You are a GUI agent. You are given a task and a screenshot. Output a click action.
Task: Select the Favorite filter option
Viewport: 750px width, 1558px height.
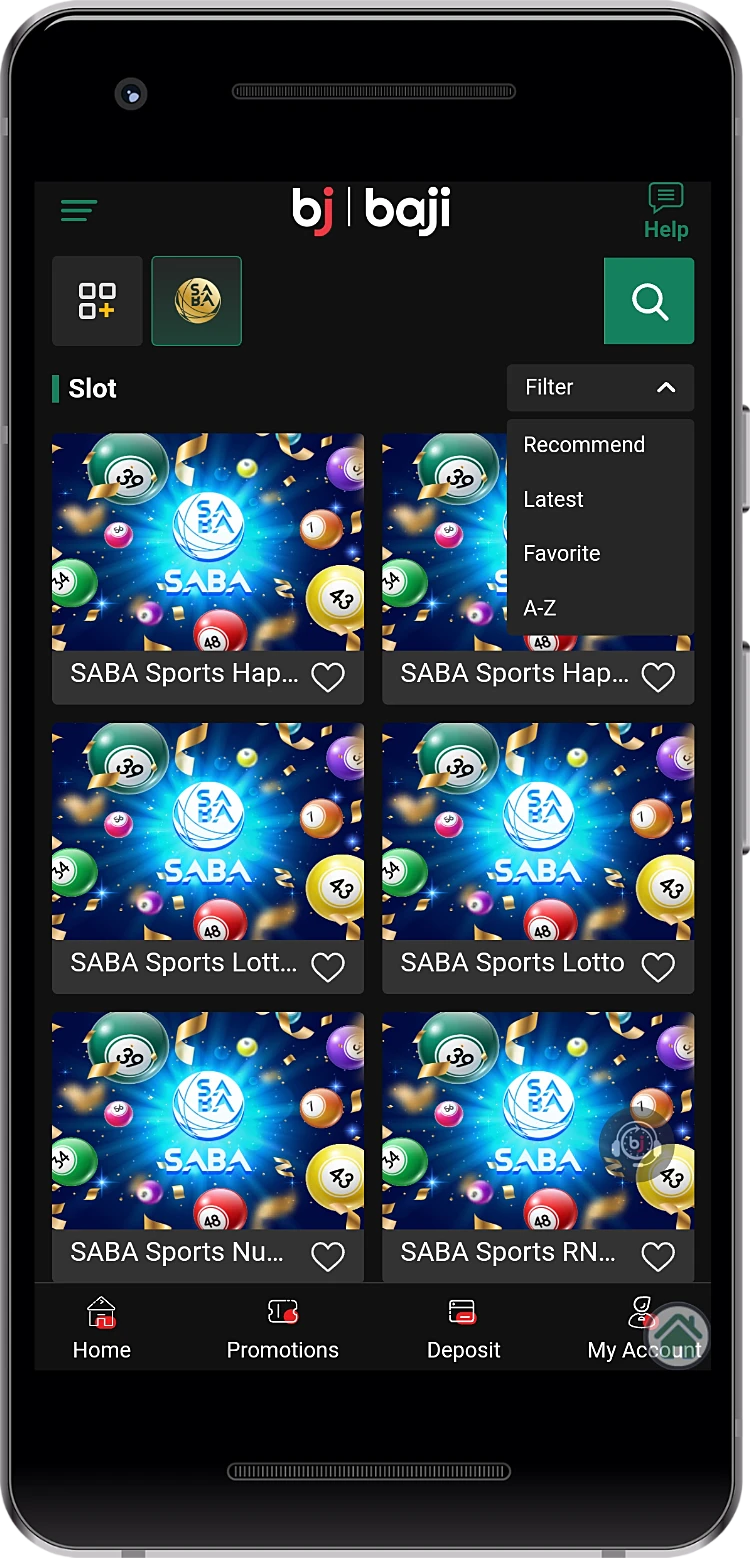pos(562,553)
